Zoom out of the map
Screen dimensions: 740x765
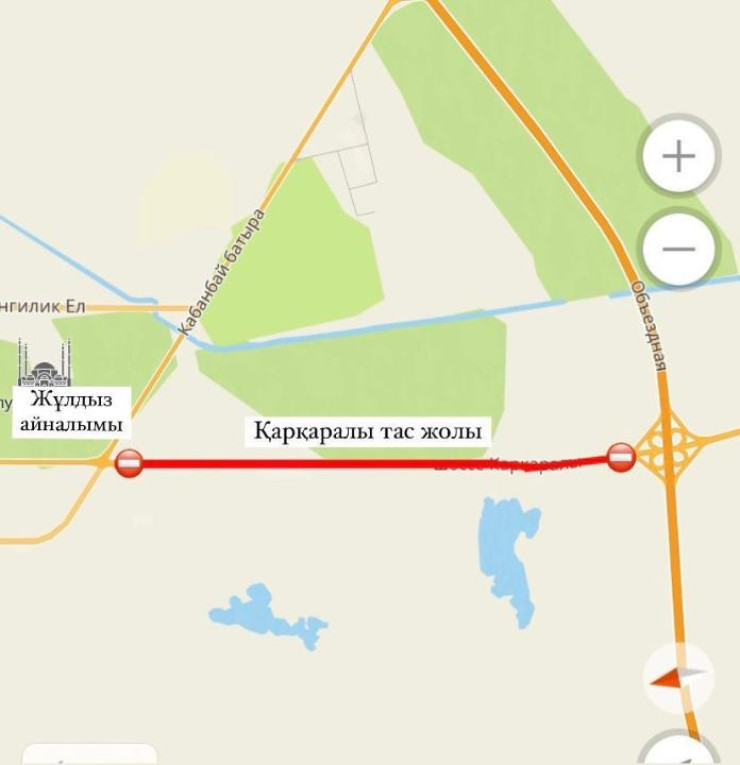point(679,248)
